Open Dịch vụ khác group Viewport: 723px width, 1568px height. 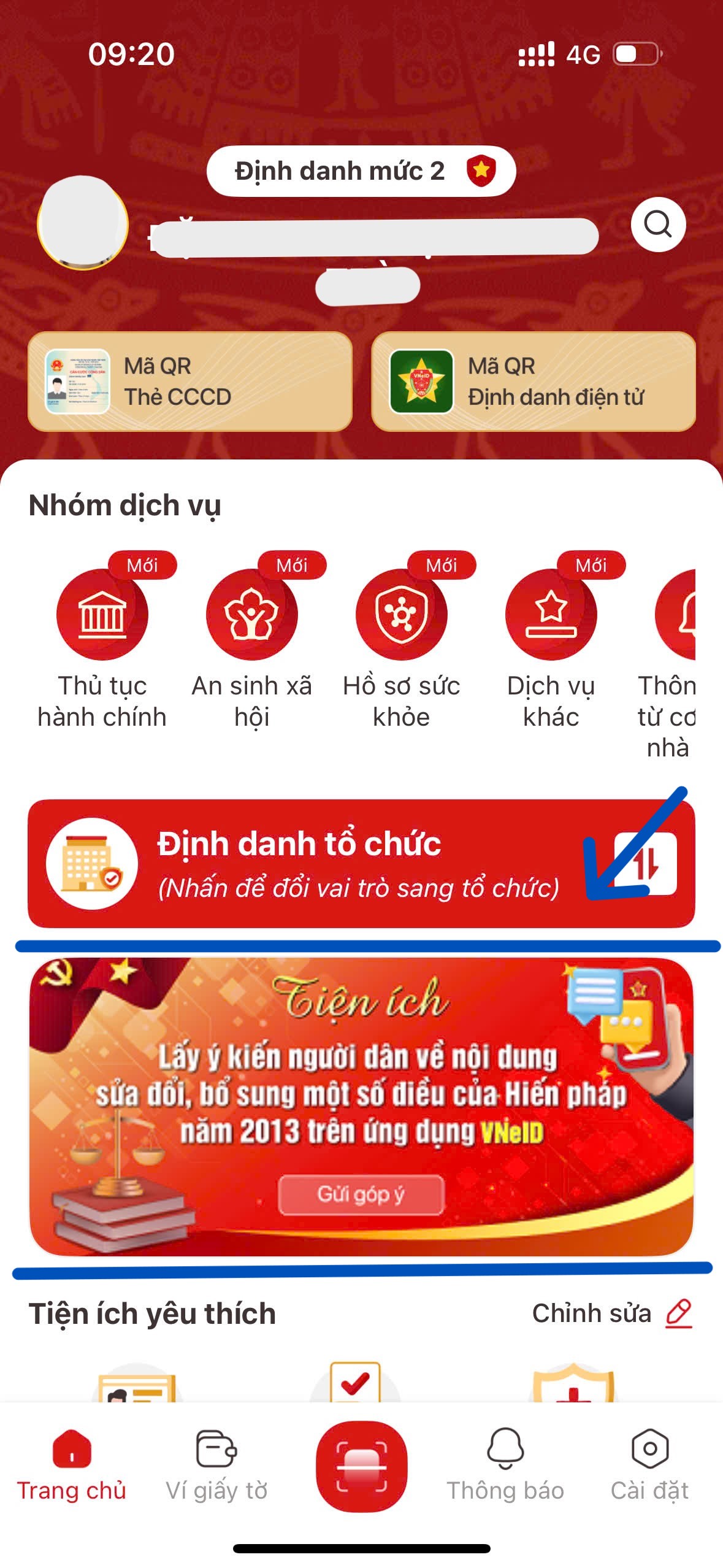click(x=551, y=615)
